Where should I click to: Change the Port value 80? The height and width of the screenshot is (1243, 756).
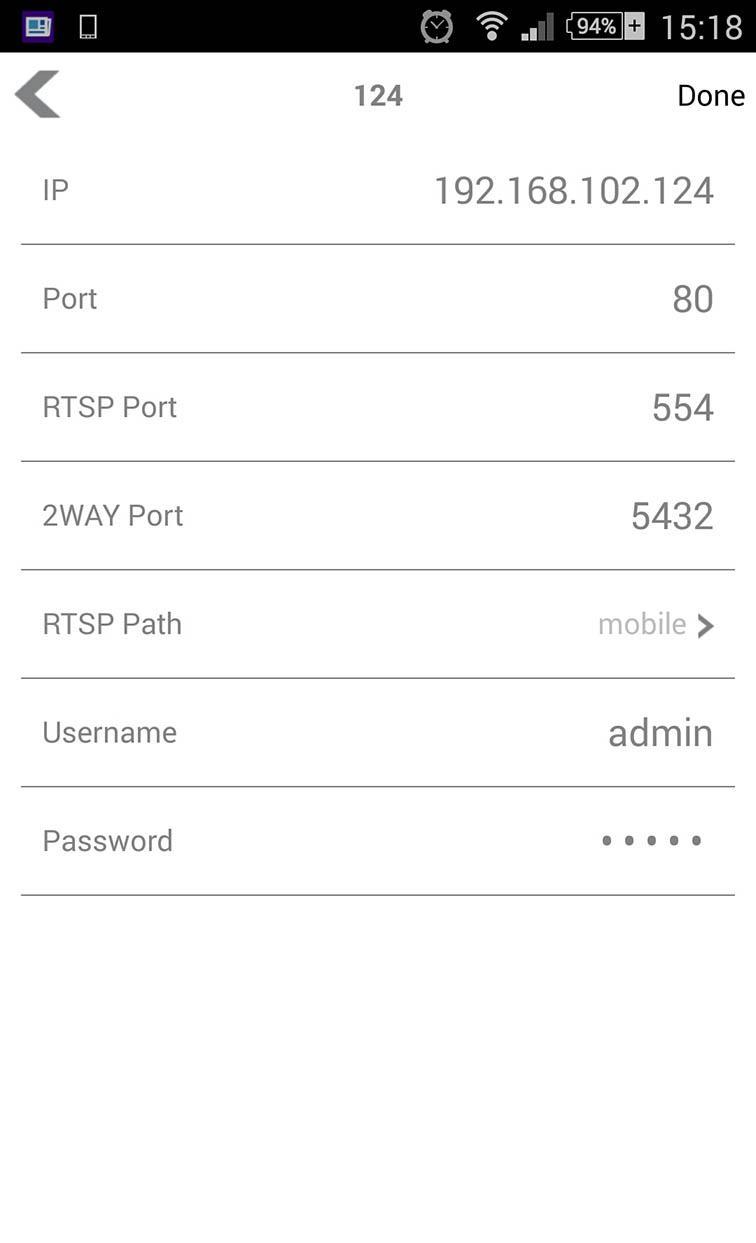click(x=692, y=299)
